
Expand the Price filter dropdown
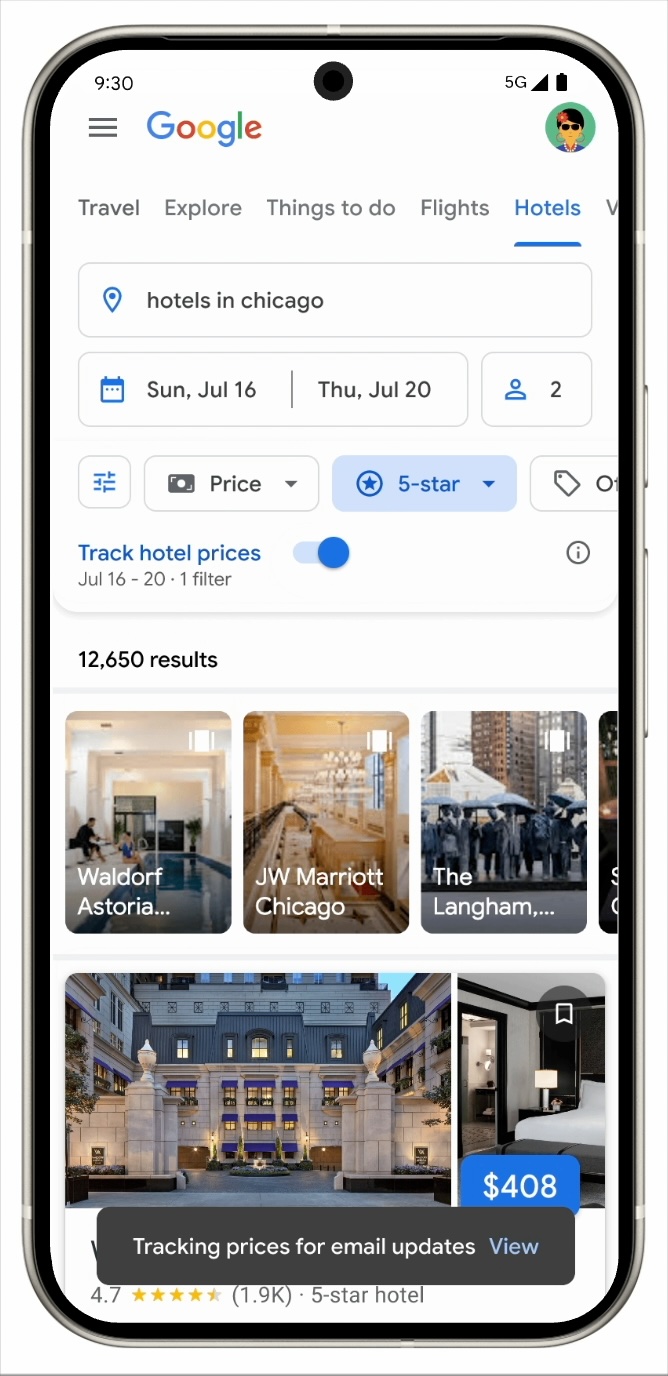[x=232, y=484]
